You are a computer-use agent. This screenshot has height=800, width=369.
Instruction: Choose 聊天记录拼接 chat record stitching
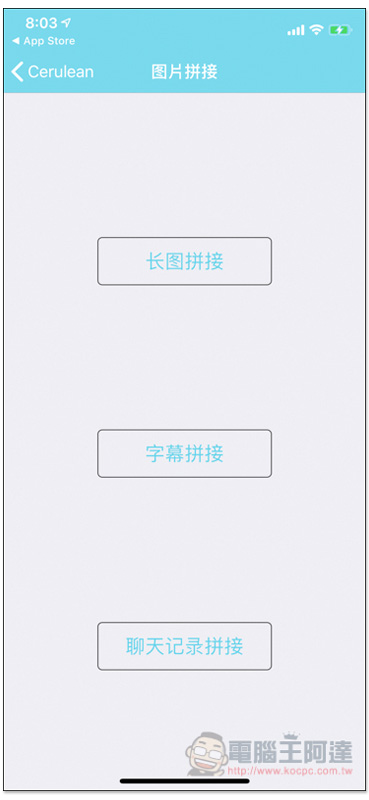pos(184,646)
